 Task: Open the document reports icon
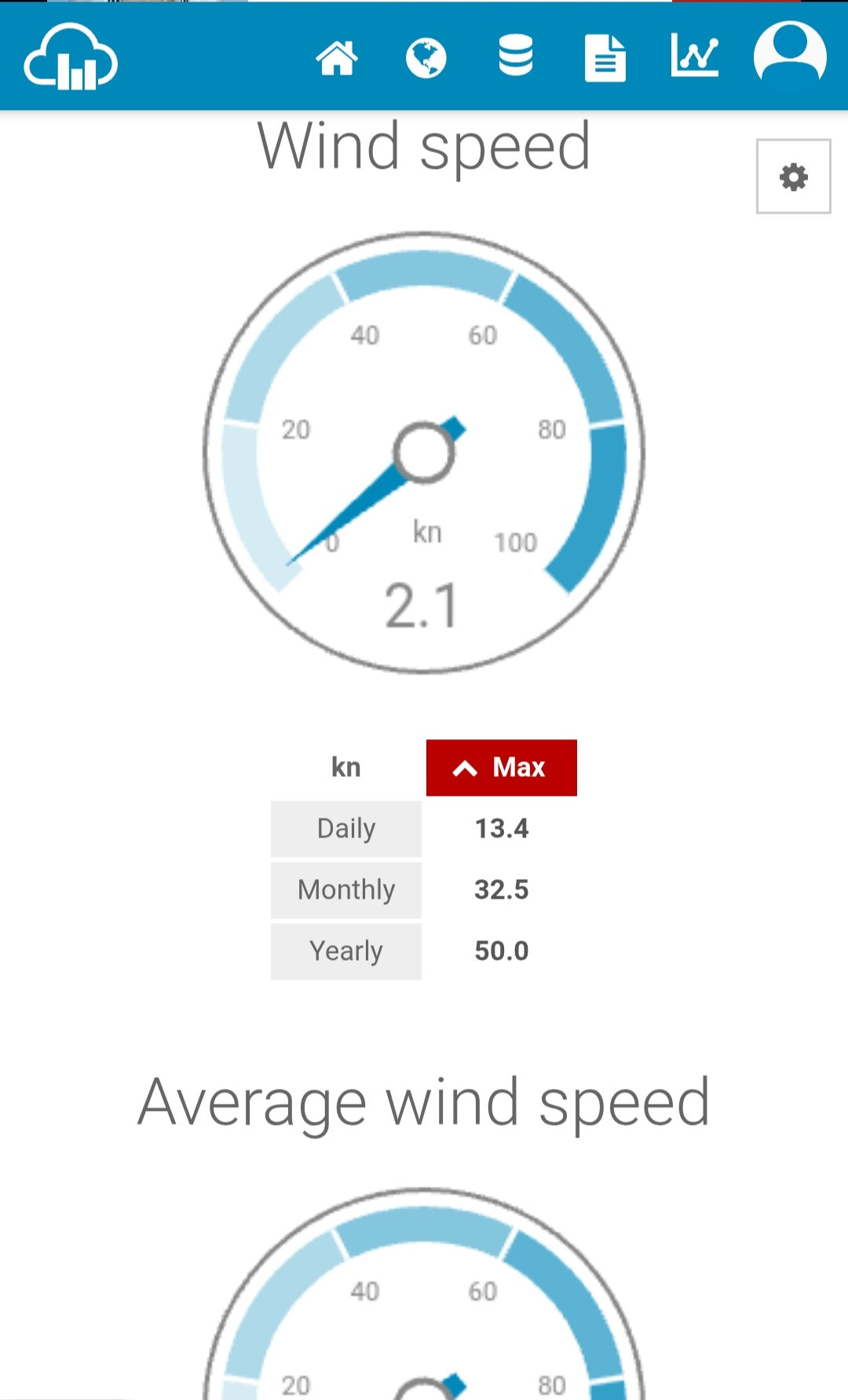click(x=605, y=58)
